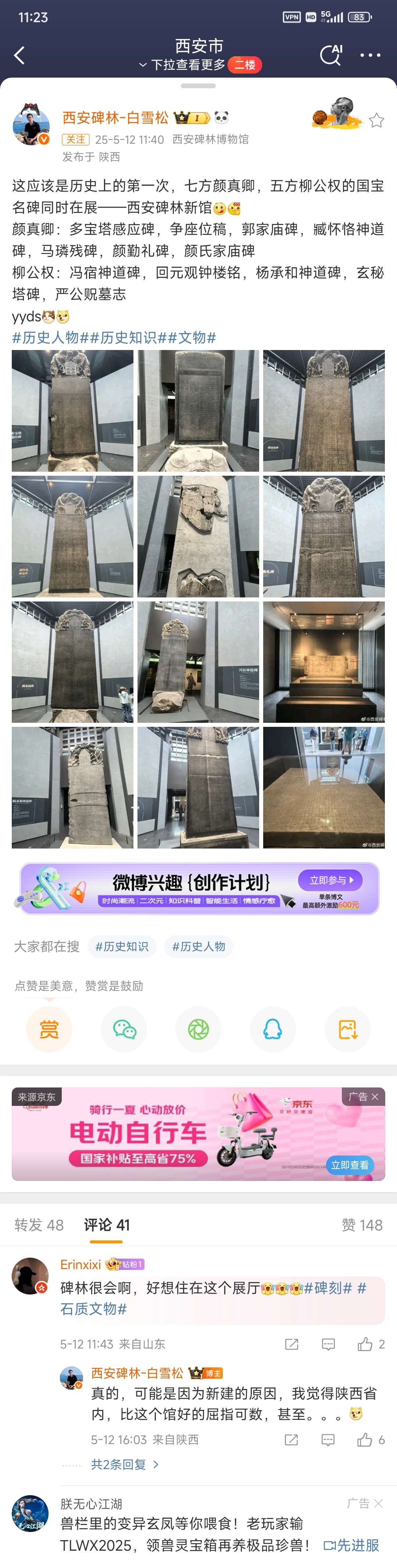Reward the author with the 赏 button
397x1568 pixels.
[49, 1029]
